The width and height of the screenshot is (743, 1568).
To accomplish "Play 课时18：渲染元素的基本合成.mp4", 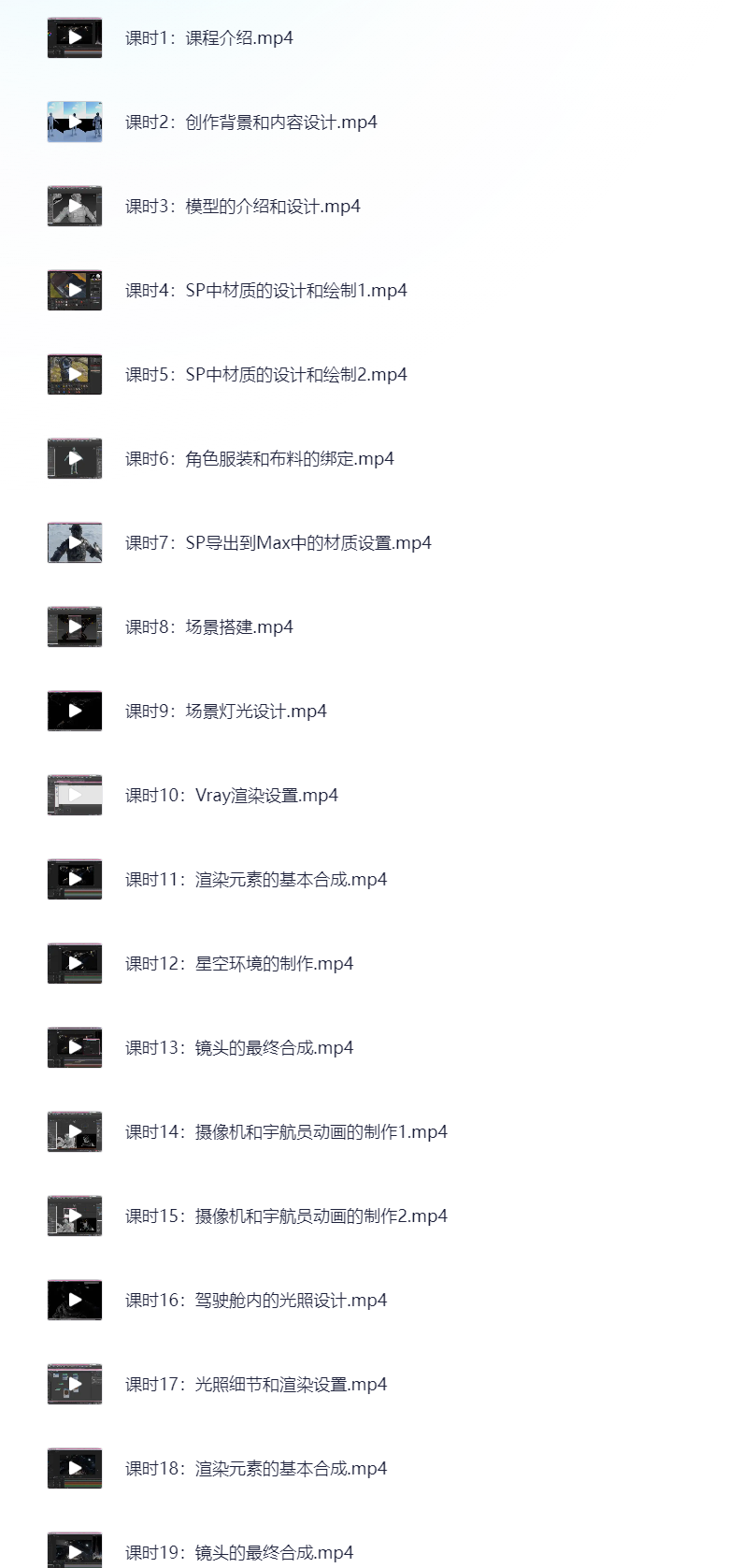I will pyautogui.click(x=75, y=1469).
